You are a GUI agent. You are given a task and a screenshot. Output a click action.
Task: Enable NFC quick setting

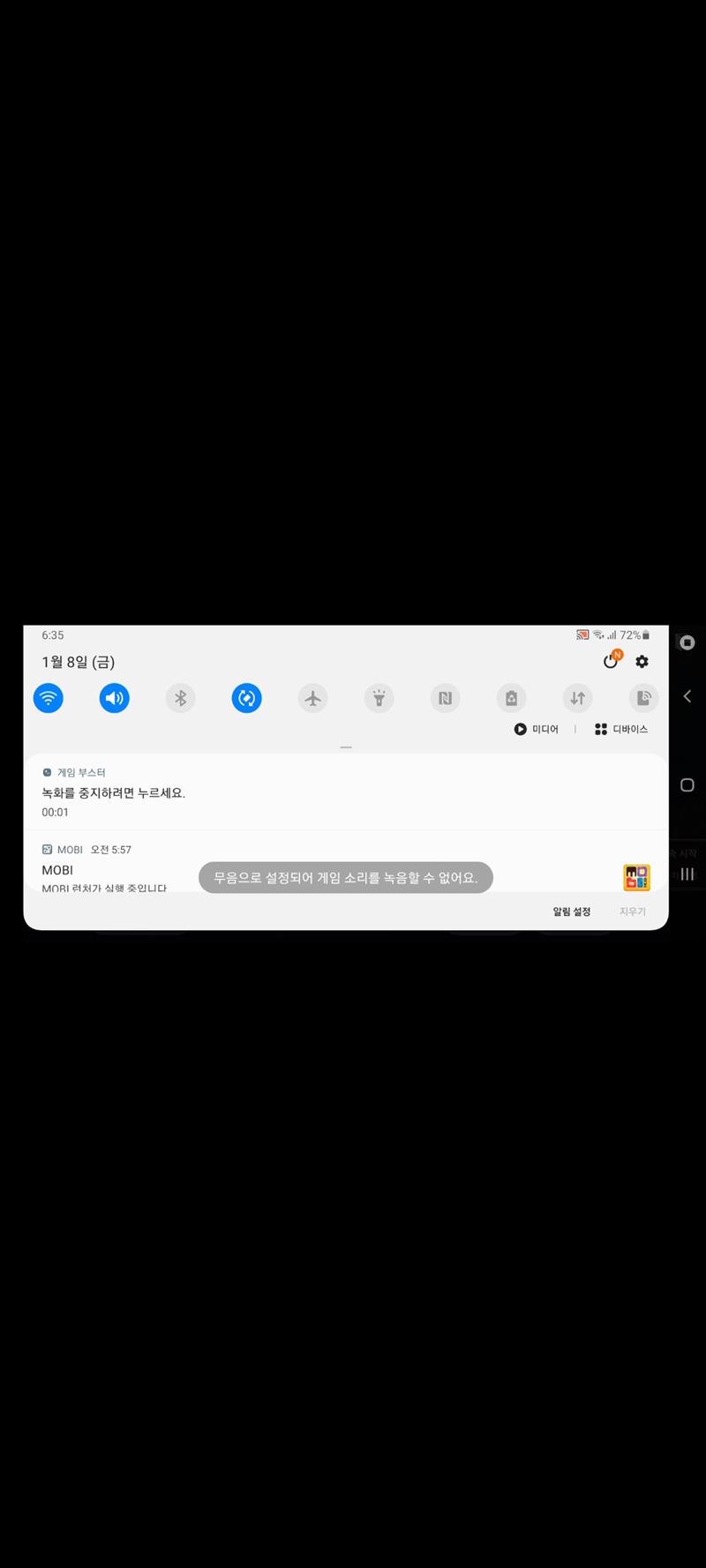pyautogui.click(x=446, y=698)
